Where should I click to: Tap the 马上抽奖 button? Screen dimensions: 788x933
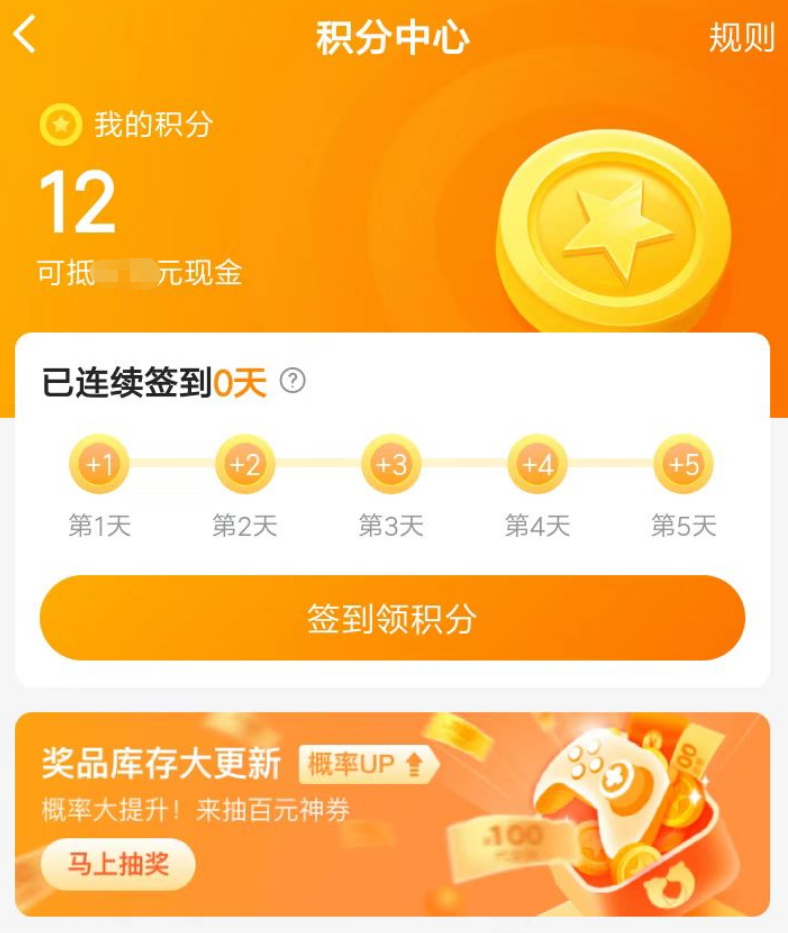(118, 864)
